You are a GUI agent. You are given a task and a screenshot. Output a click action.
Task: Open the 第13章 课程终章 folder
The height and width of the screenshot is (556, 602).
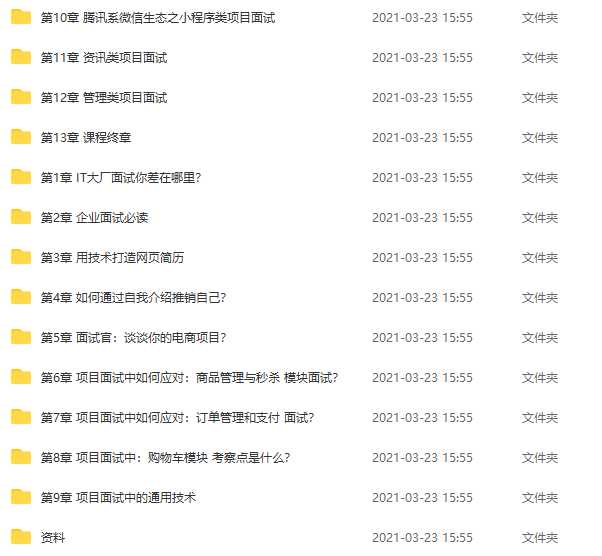(86, 138)
